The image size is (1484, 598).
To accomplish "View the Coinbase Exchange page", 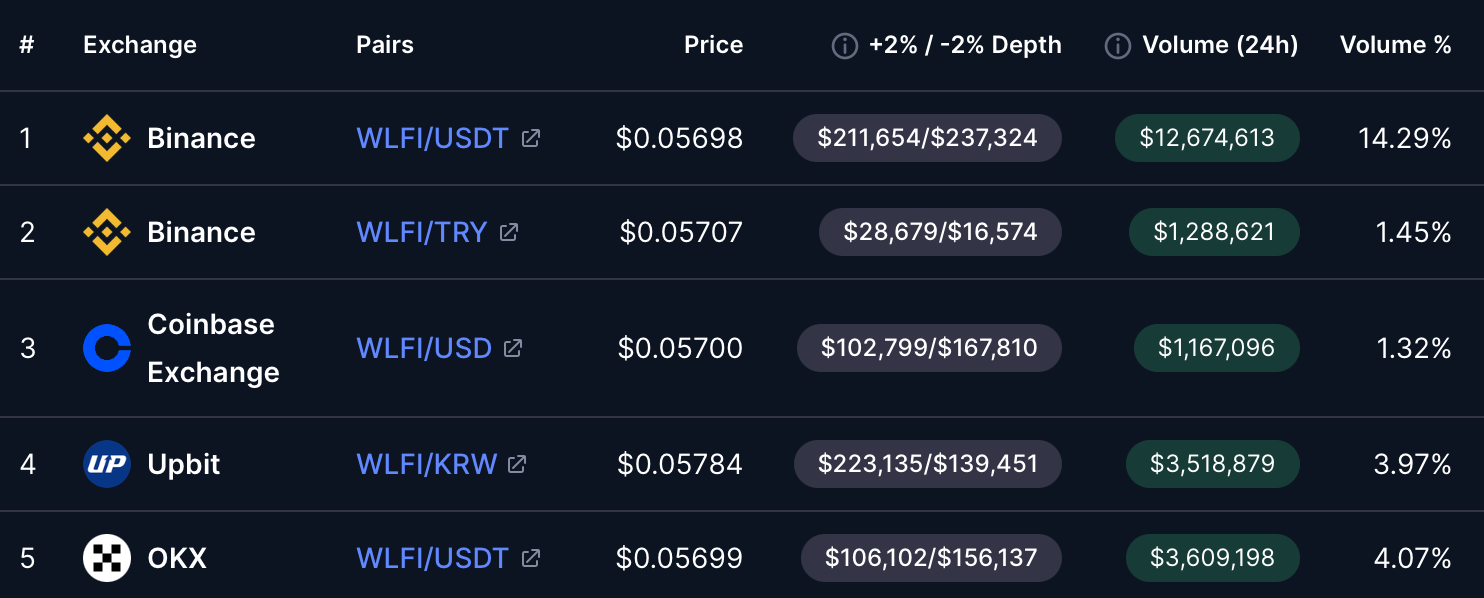I will click(181, 348).
